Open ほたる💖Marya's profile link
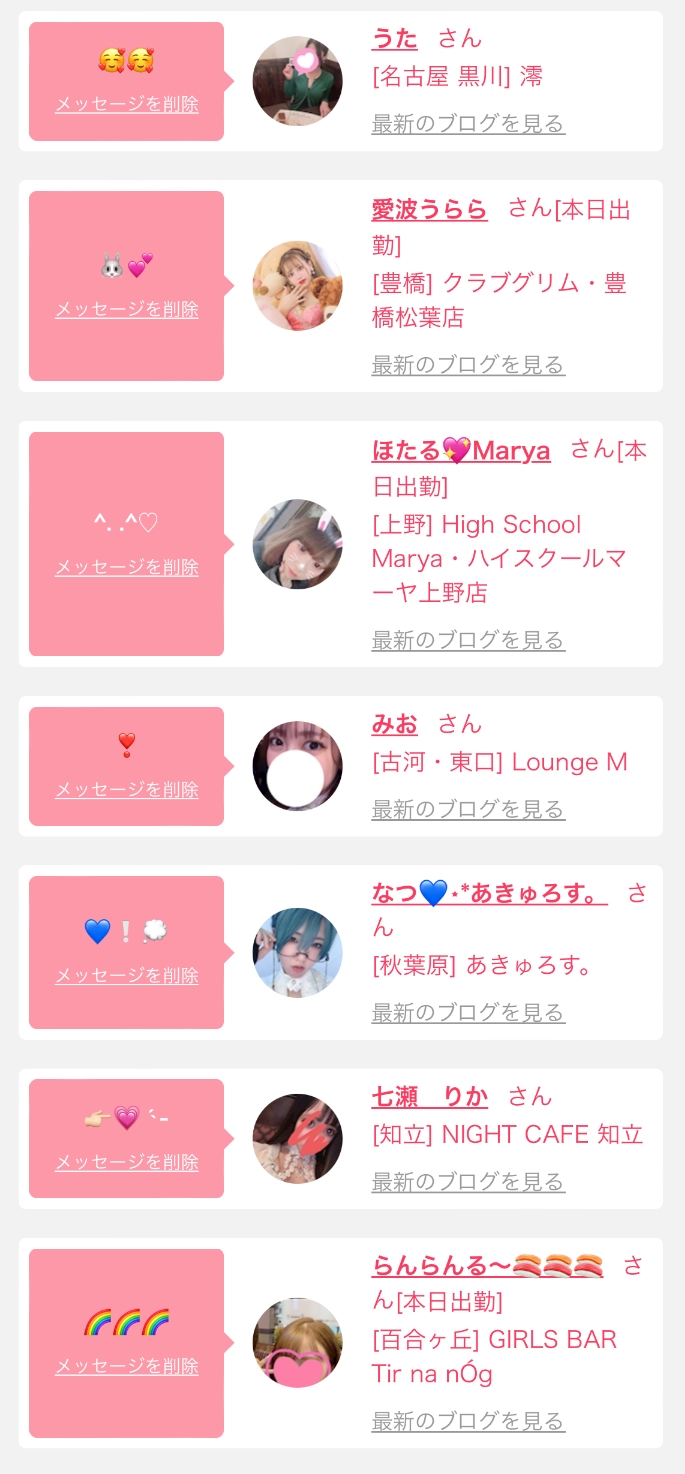 coord(461,450)
